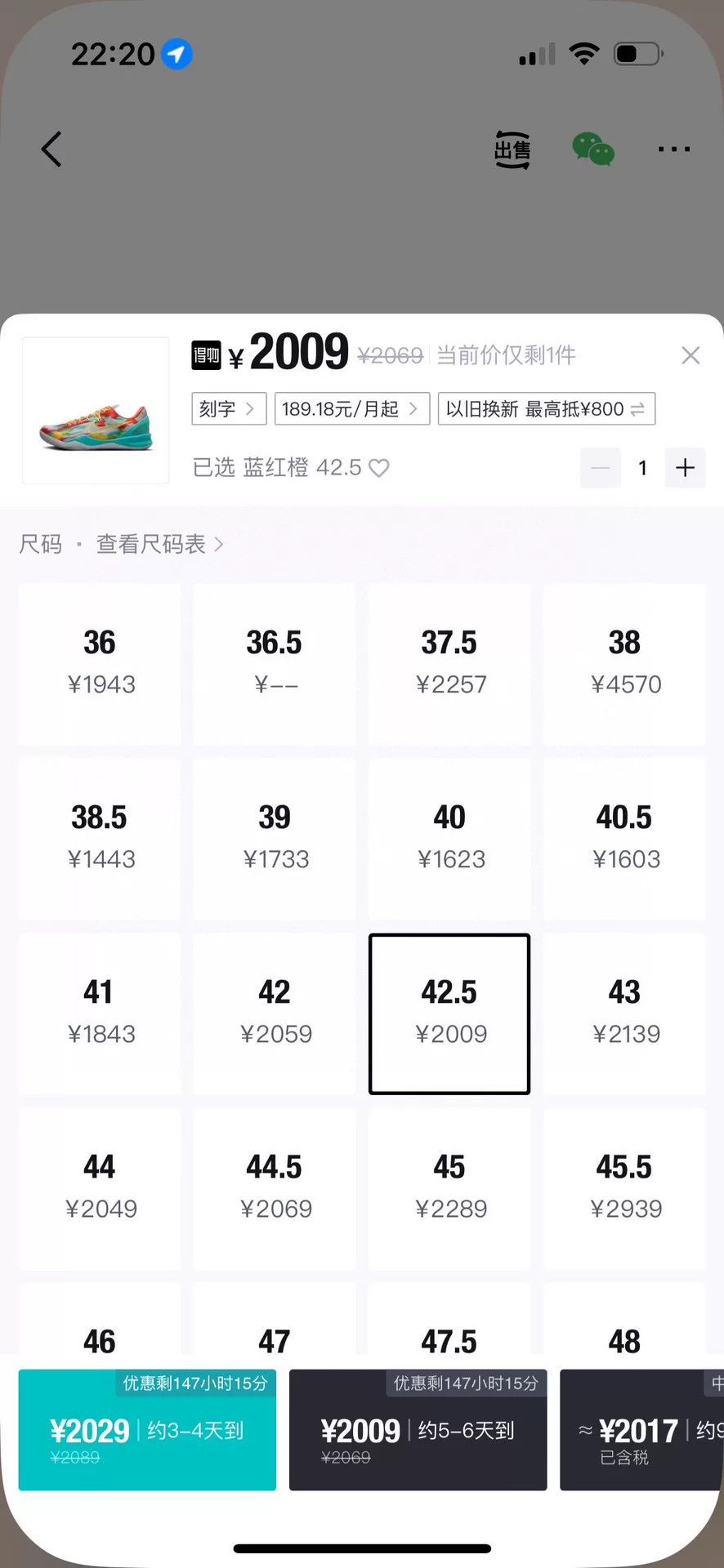724x1568 pixels.
Task: Open the 出售 sell icon
Action: pos(512,149)
